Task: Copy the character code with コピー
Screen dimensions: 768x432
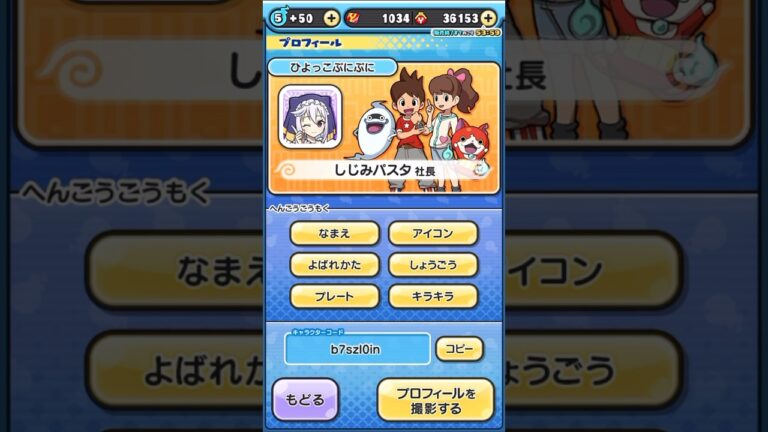Action: 459,349
